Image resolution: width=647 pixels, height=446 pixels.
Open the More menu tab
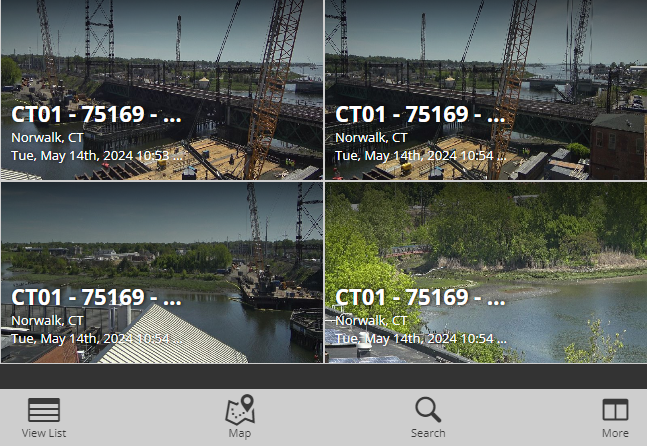coord(615,417)
